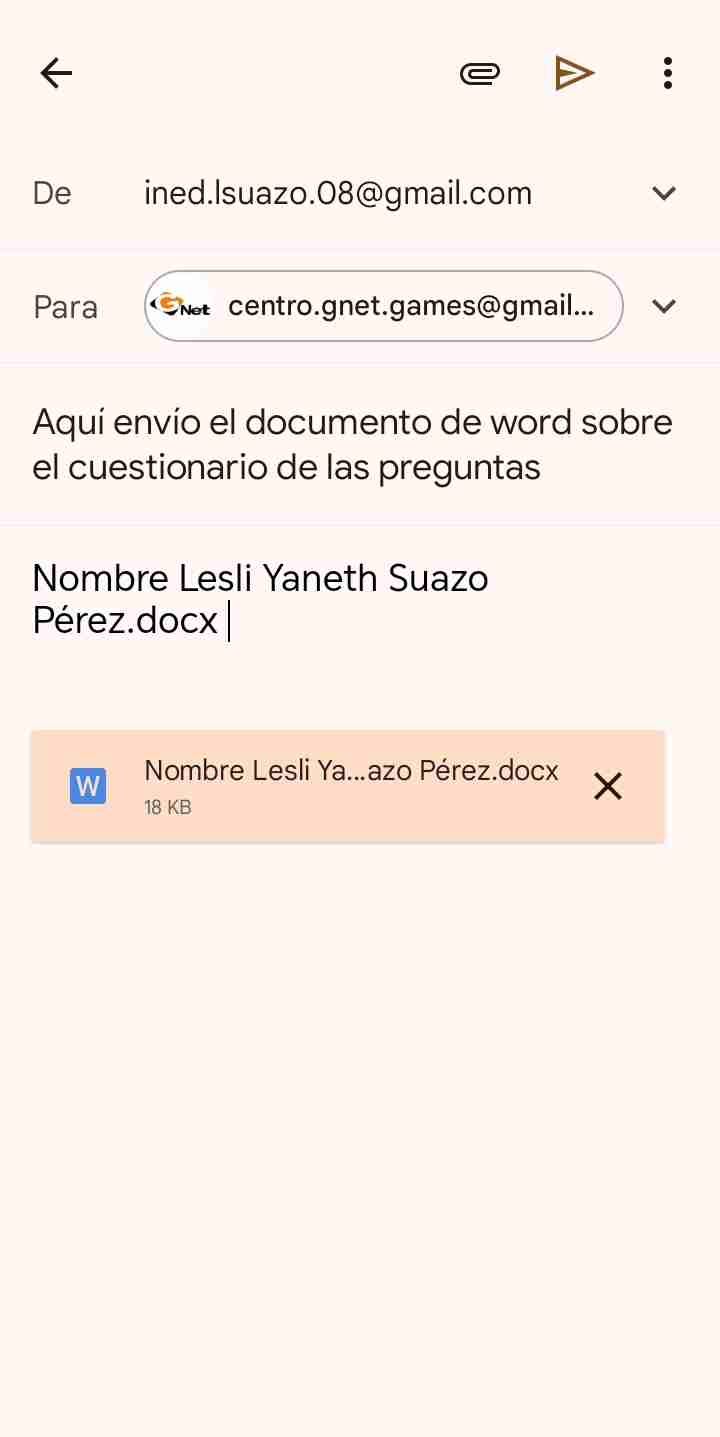Send the email
The width and height of the screenshot is (720, 1437).
(x=575, y=73)
